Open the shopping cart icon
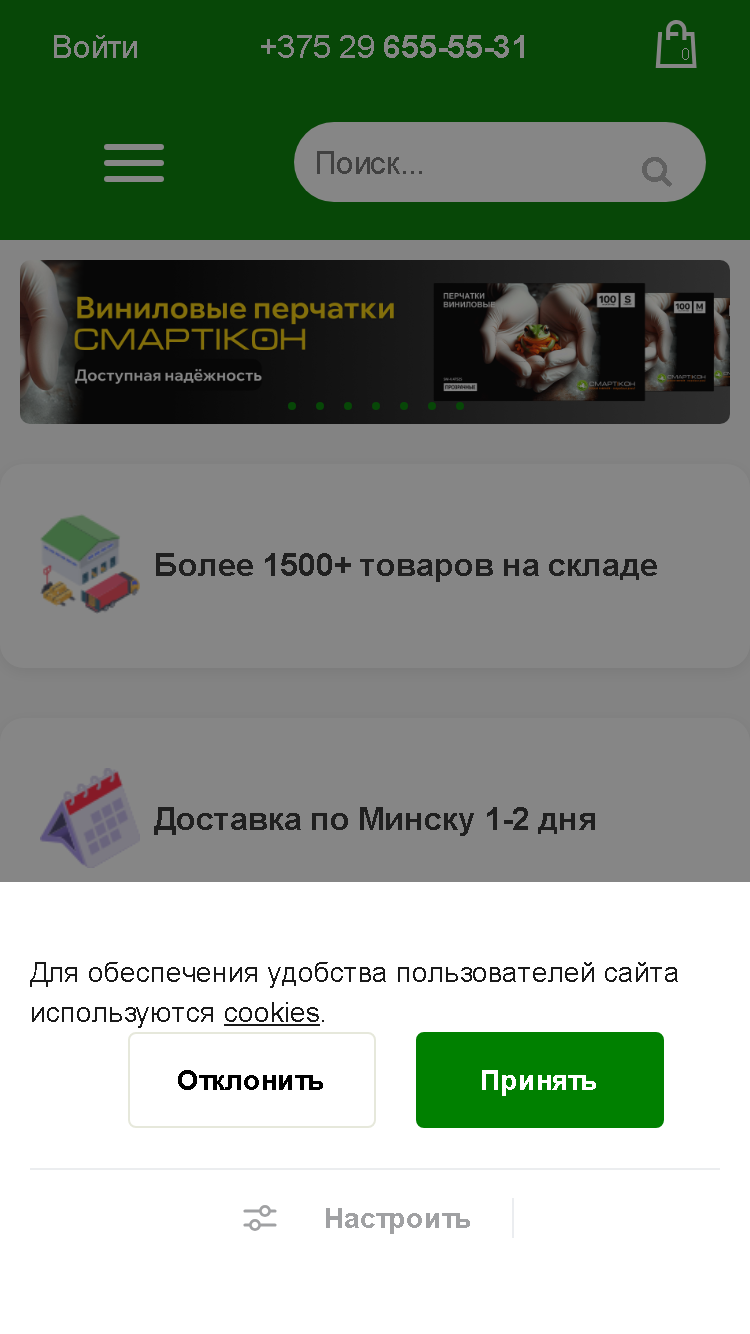The width and height of the screenshot is (750, 1334). [676, 45]
